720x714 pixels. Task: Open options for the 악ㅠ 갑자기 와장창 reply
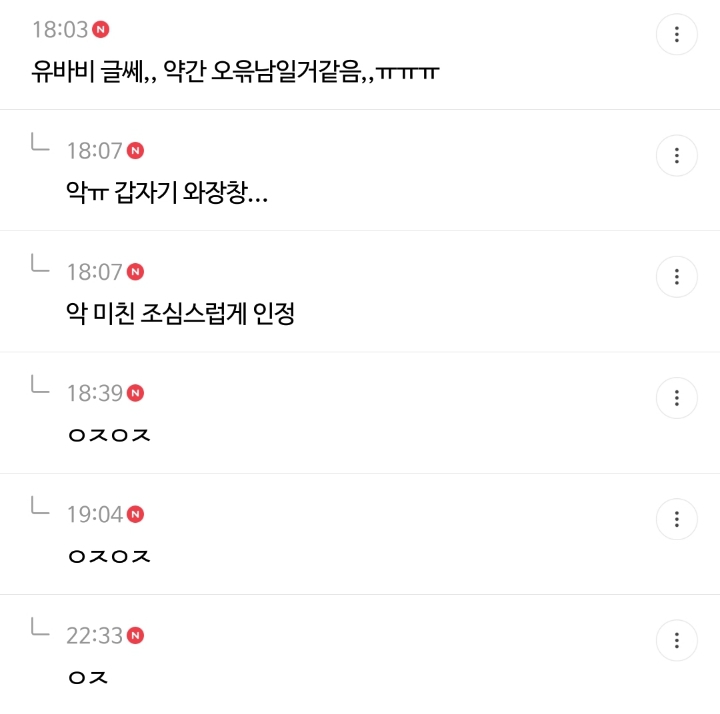(677, 156)
